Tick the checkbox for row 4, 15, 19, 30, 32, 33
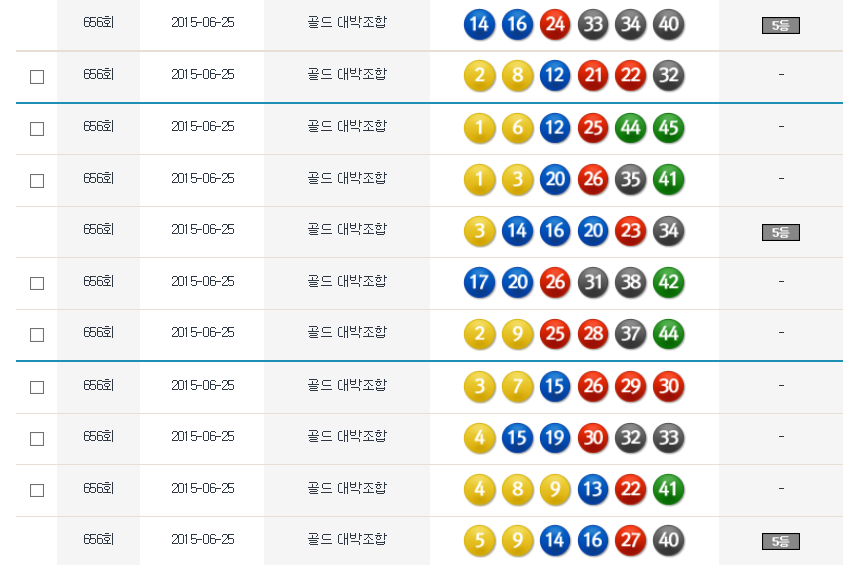This screenshot has height=565, width=852. point(37,439)
